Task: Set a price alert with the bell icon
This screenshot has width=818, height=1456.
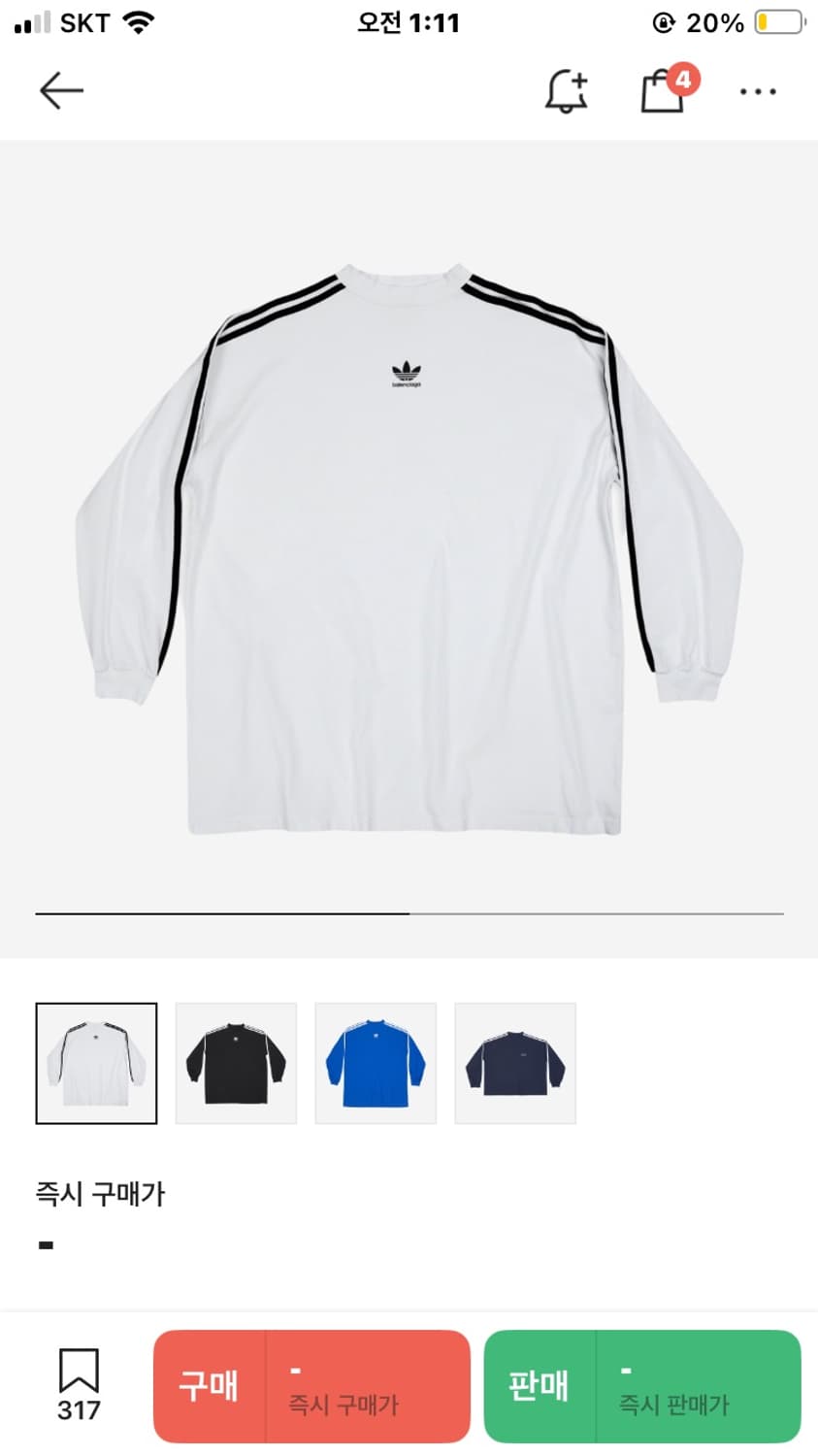Action: click(x=566, y=91)
